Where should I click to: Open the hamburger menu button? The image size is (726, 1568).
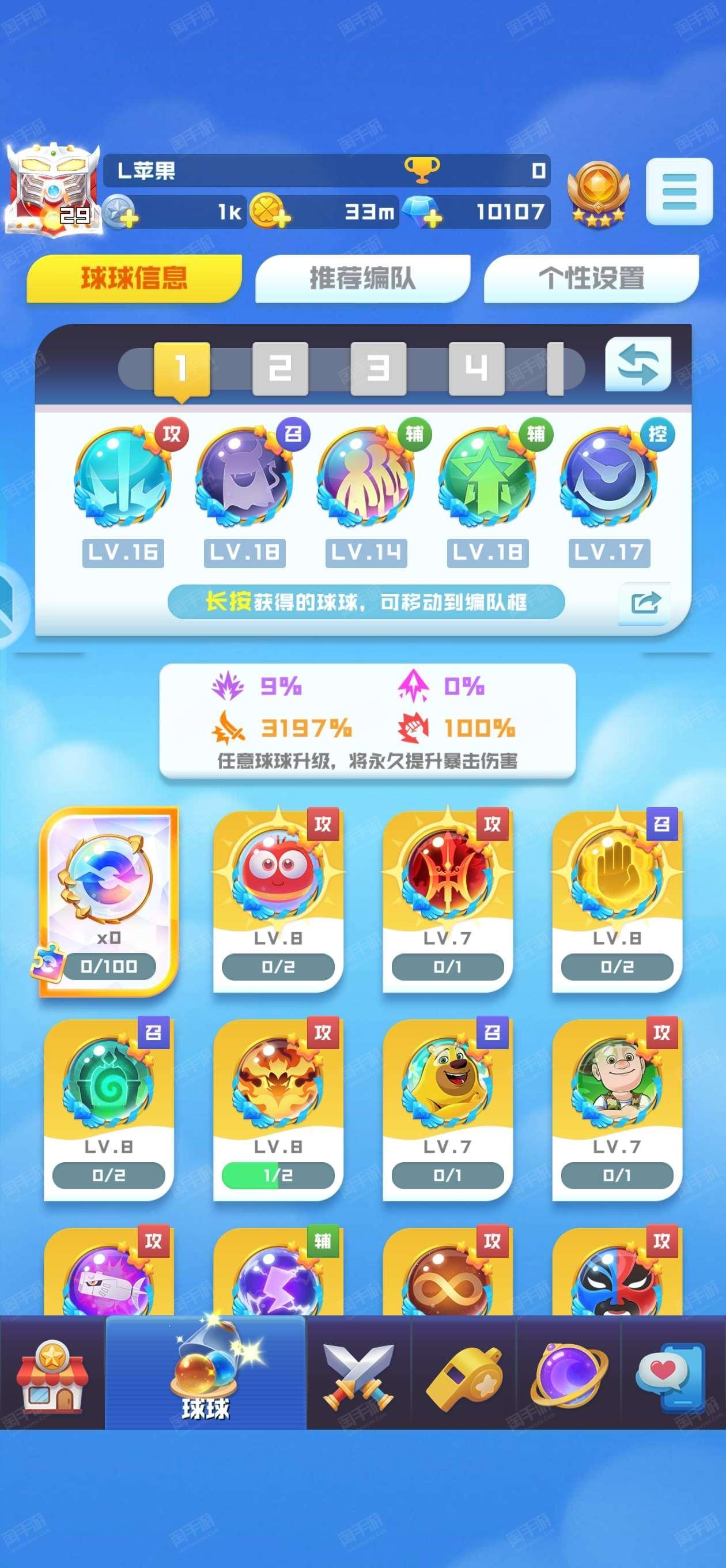679,191
